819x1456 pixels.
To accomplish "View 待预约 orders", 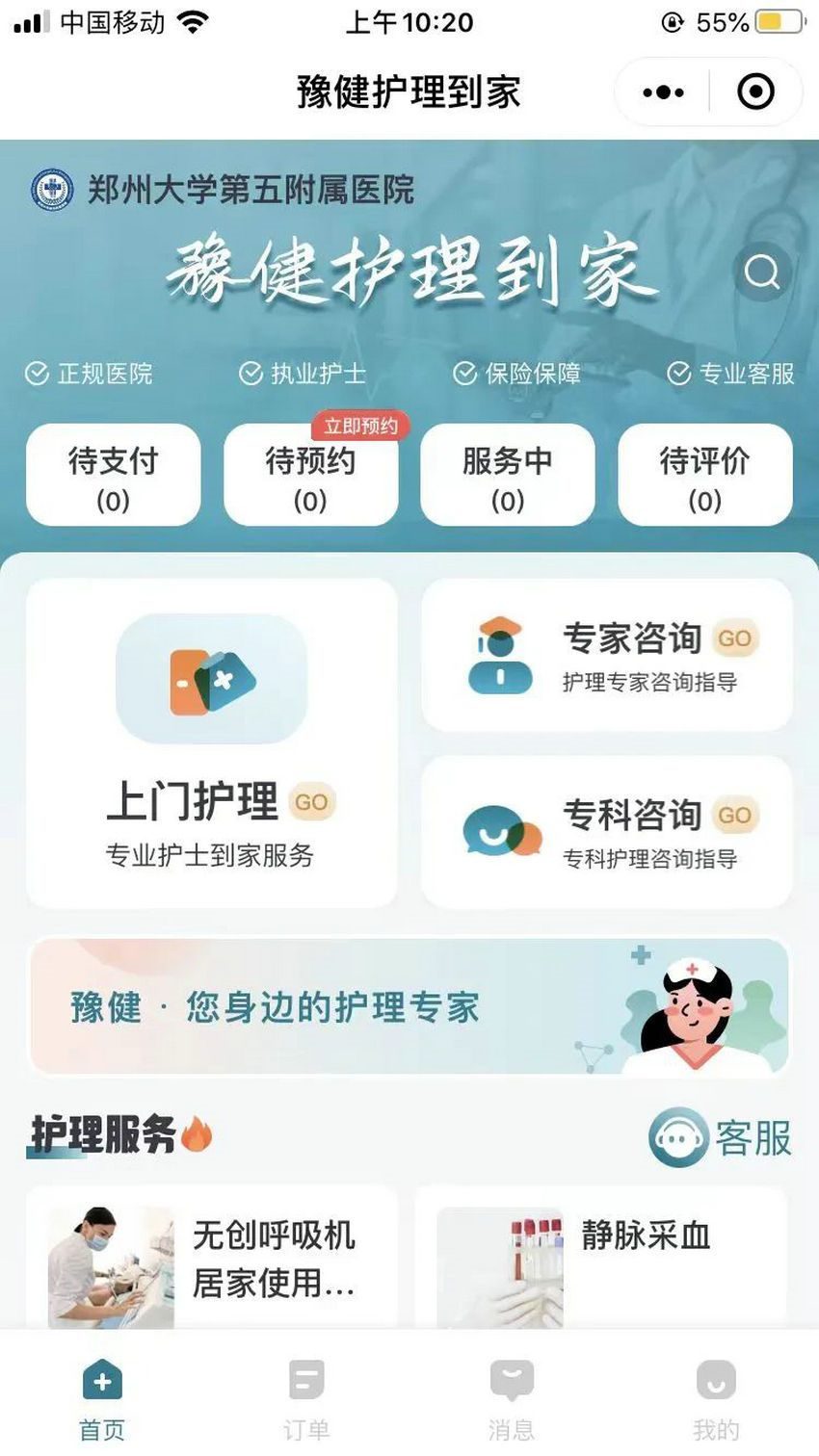I will [310, 476].
